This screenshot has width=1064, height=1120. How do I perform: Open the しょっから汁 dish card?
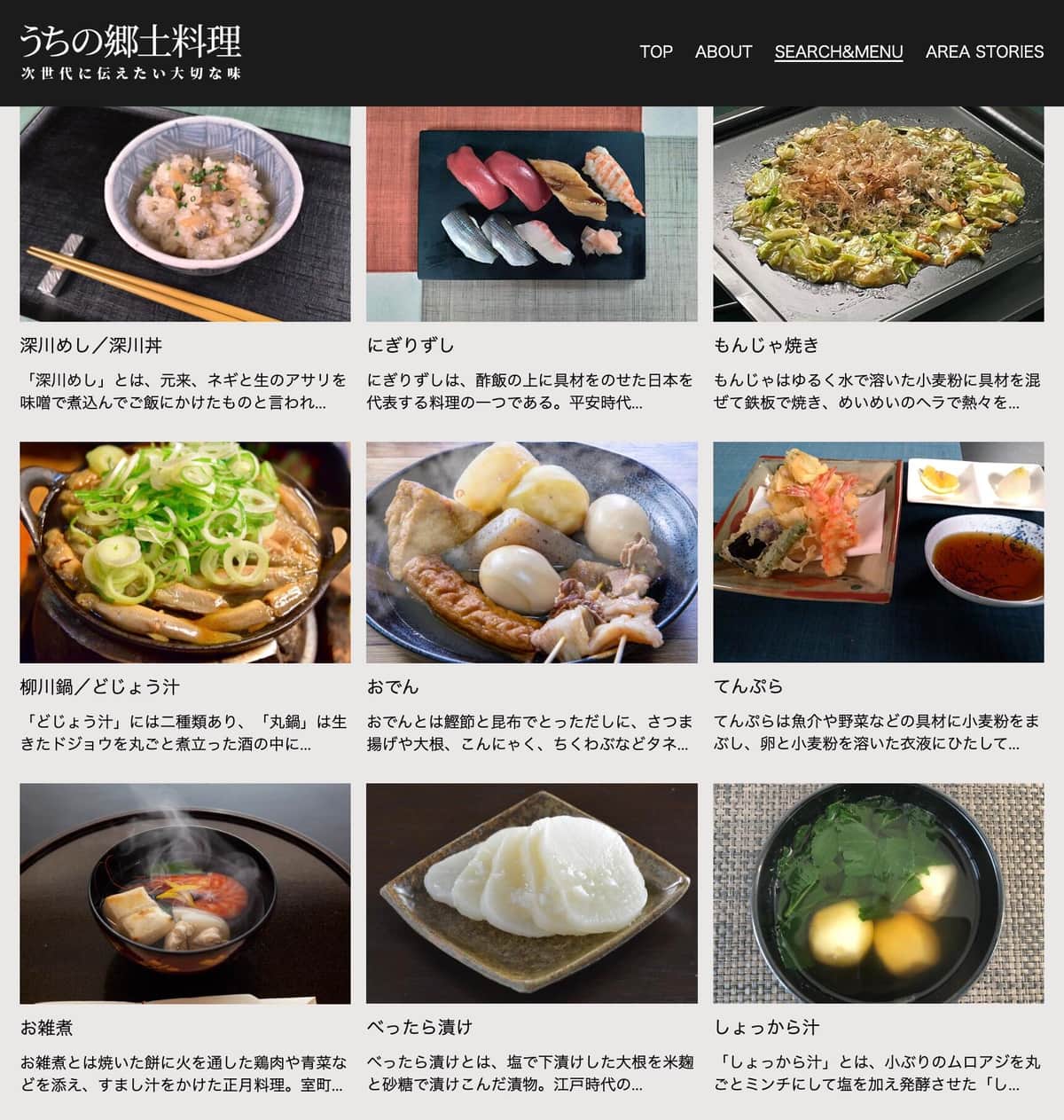pos(878,893)
